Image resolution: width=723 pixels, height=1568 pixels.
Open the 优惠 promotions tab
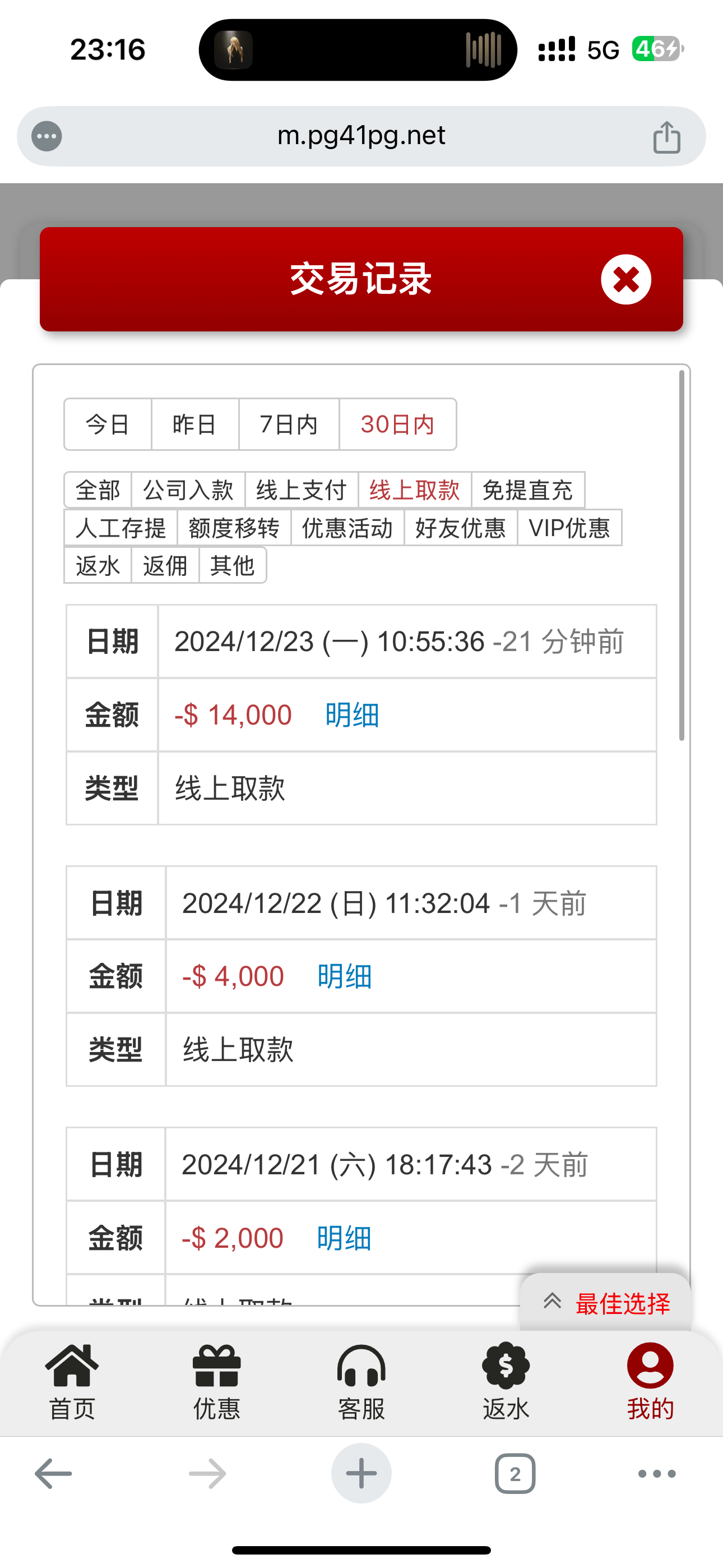(x=217, y=1382)
